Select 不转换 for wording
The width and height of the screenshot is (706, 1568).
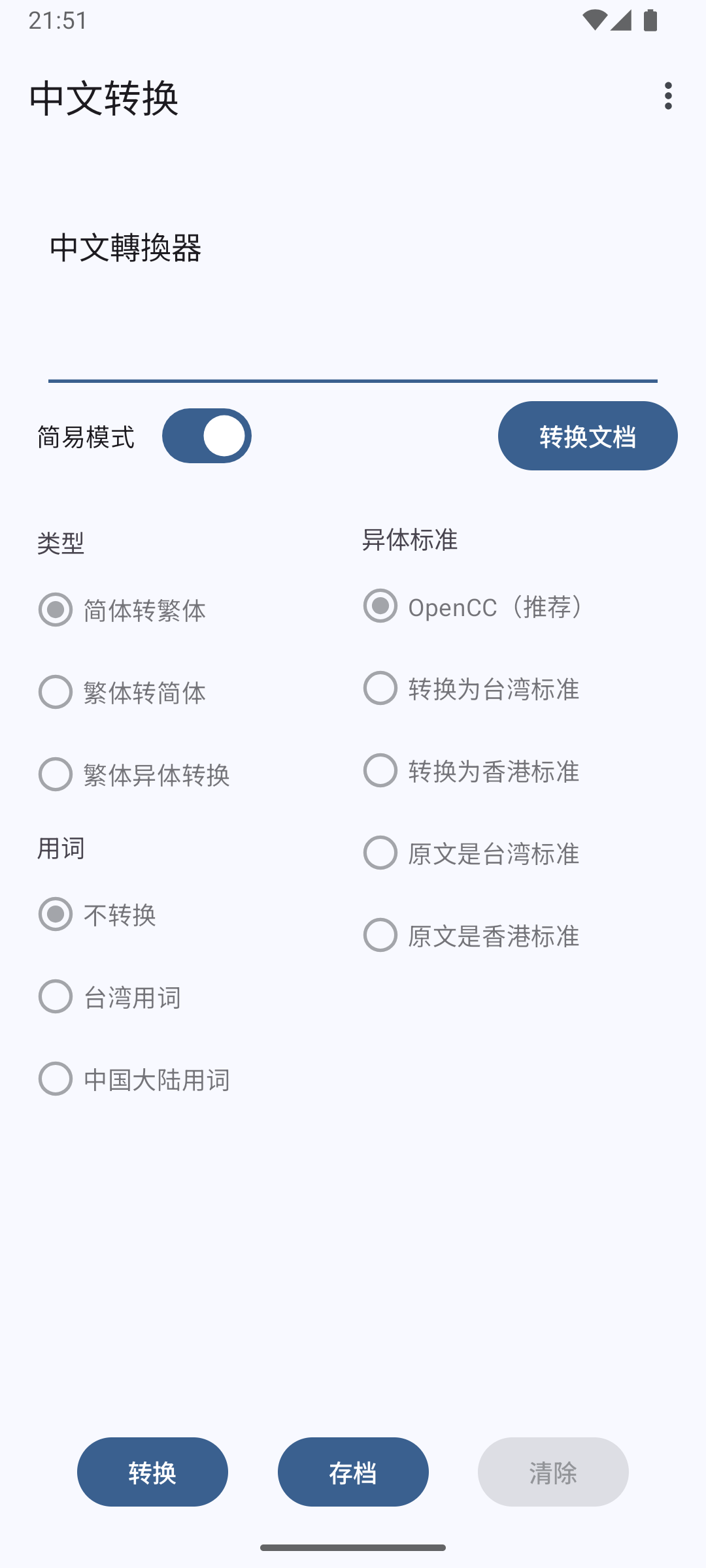coord(56,914)
